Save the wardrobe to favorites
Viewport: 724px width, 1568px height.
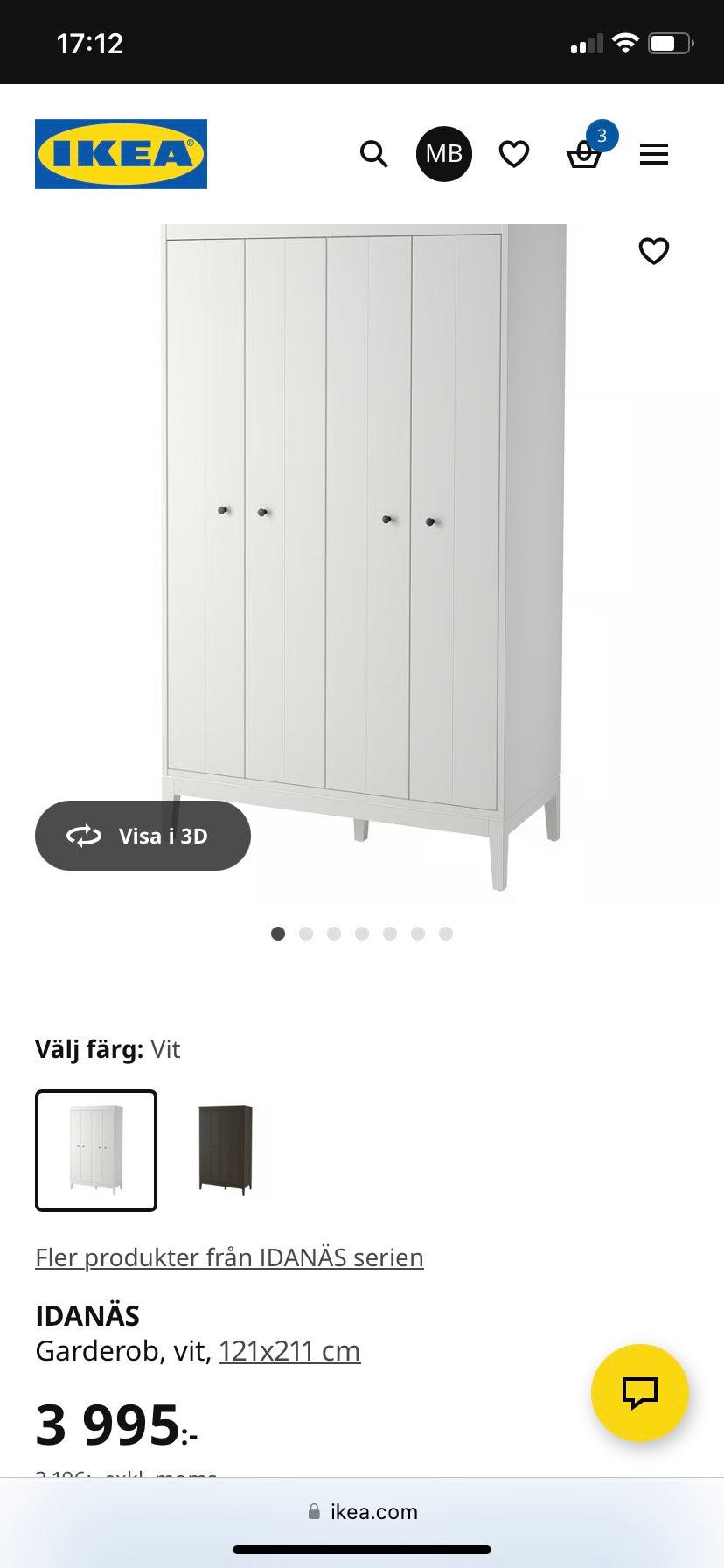click(x=654, y=251)
